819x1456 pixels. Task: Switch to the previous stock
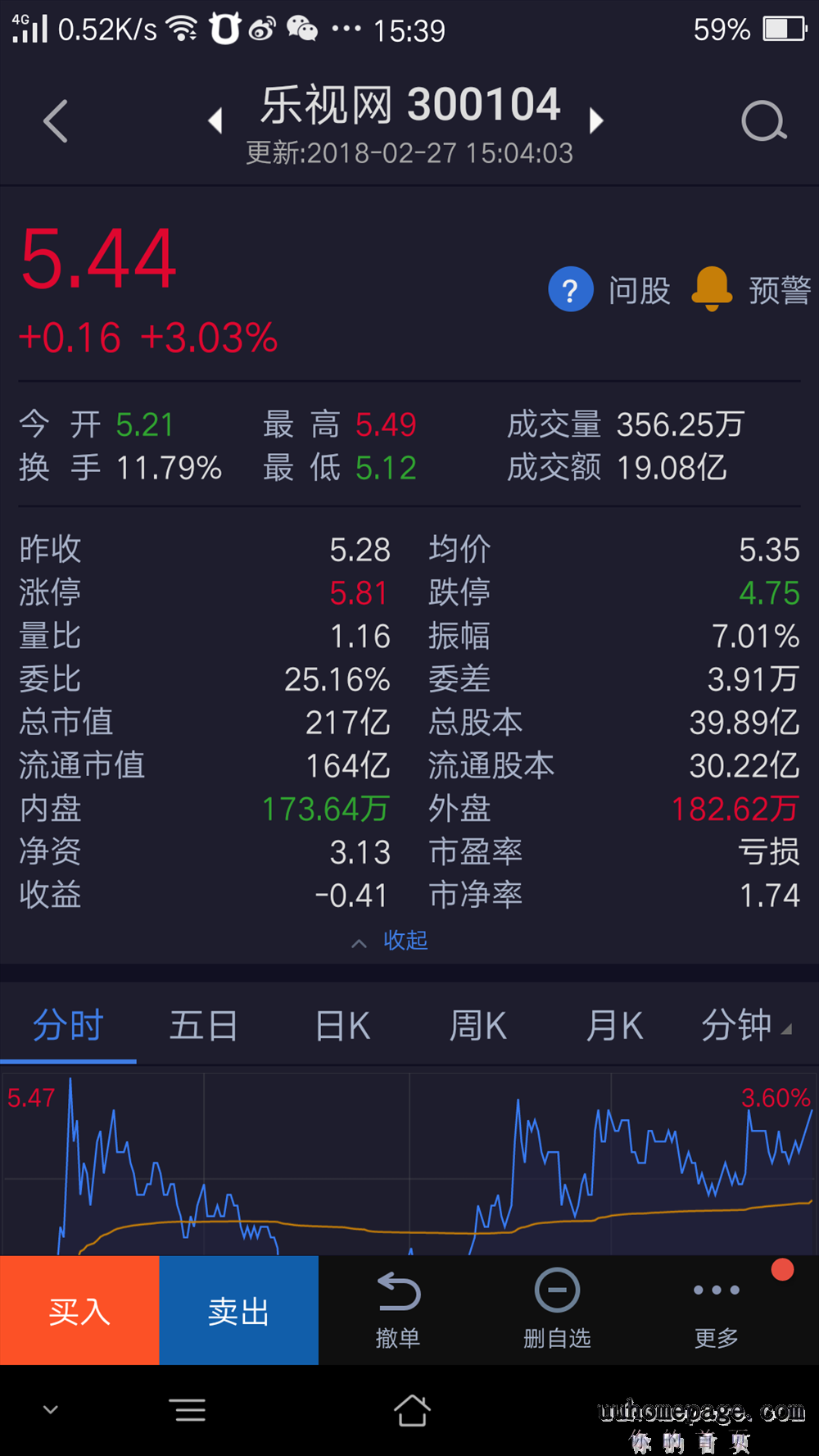click(215, 120)
